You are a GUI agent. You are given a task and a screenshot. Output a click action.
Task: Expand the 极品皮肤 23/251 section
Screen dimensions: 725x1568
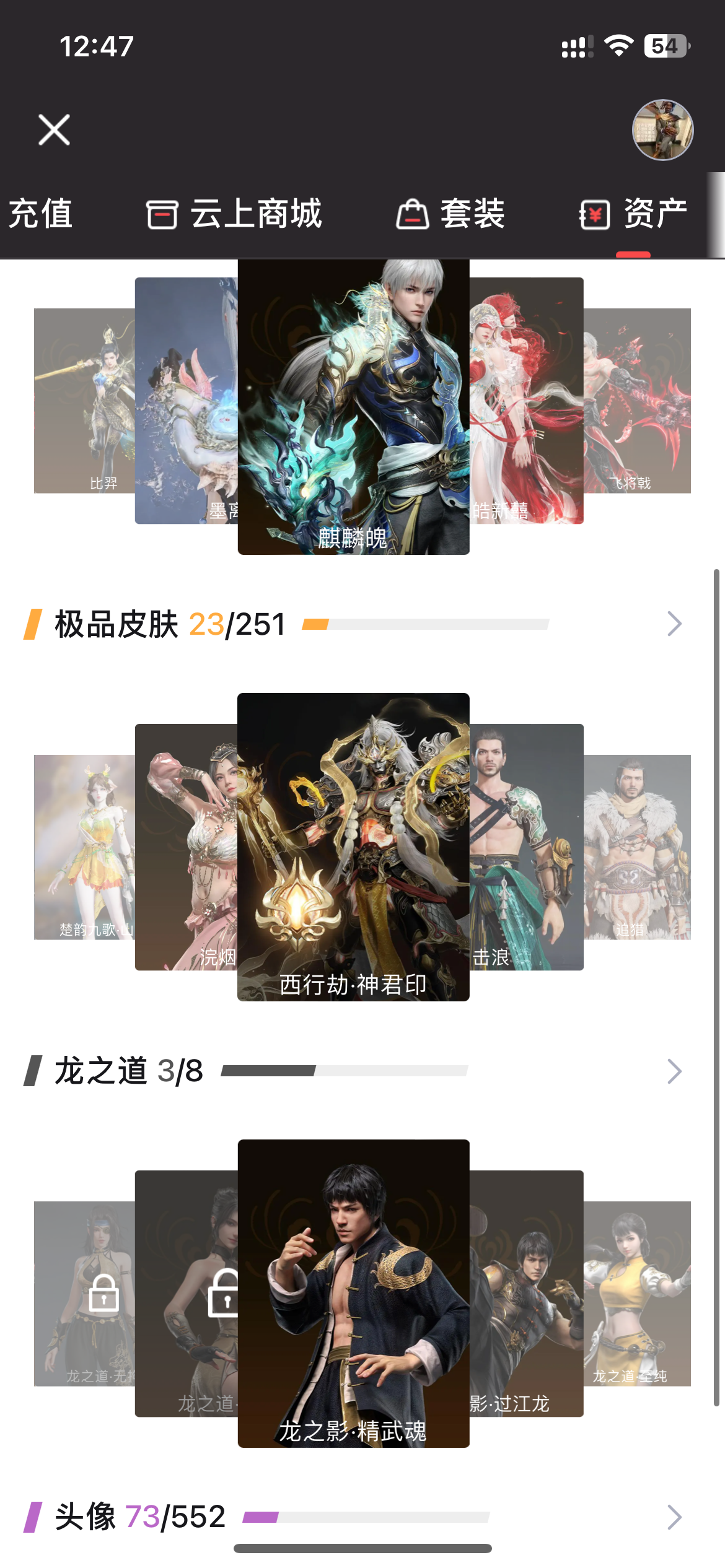click(x=674, y=624)
